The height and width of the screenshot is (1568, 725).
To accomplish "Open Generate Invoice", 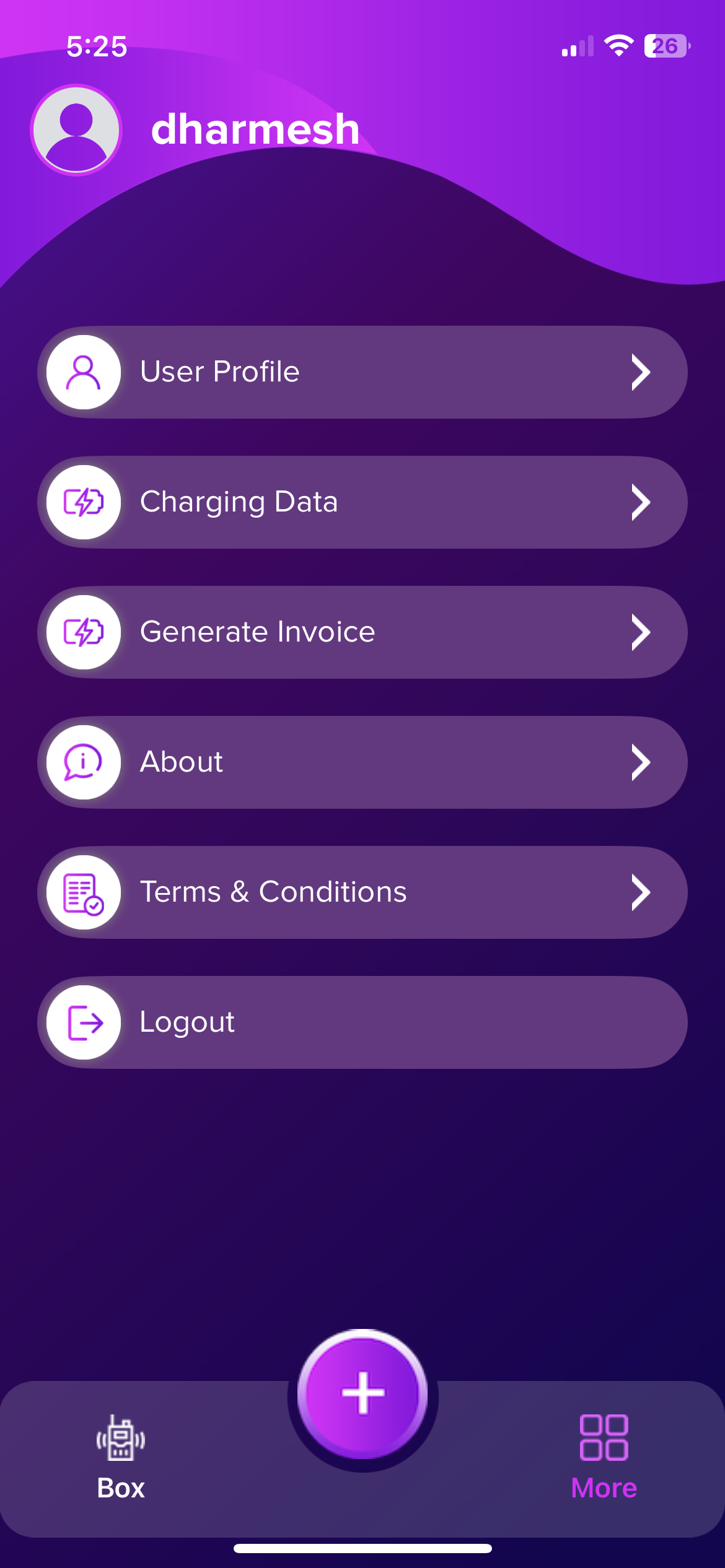I will [x=362, y=632].
